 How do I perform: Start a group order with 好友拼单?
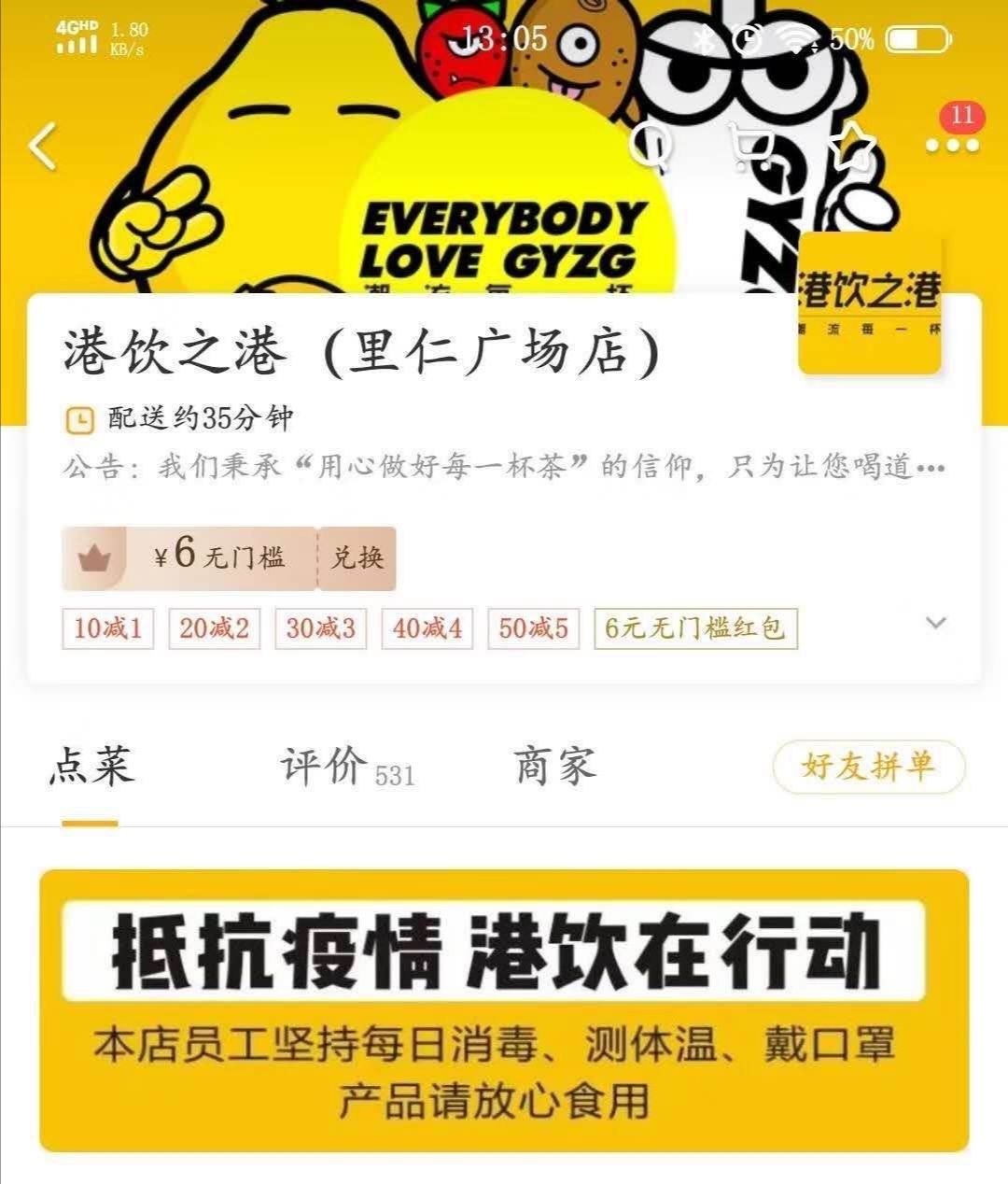pyautogui.click(x=868, y=768)
